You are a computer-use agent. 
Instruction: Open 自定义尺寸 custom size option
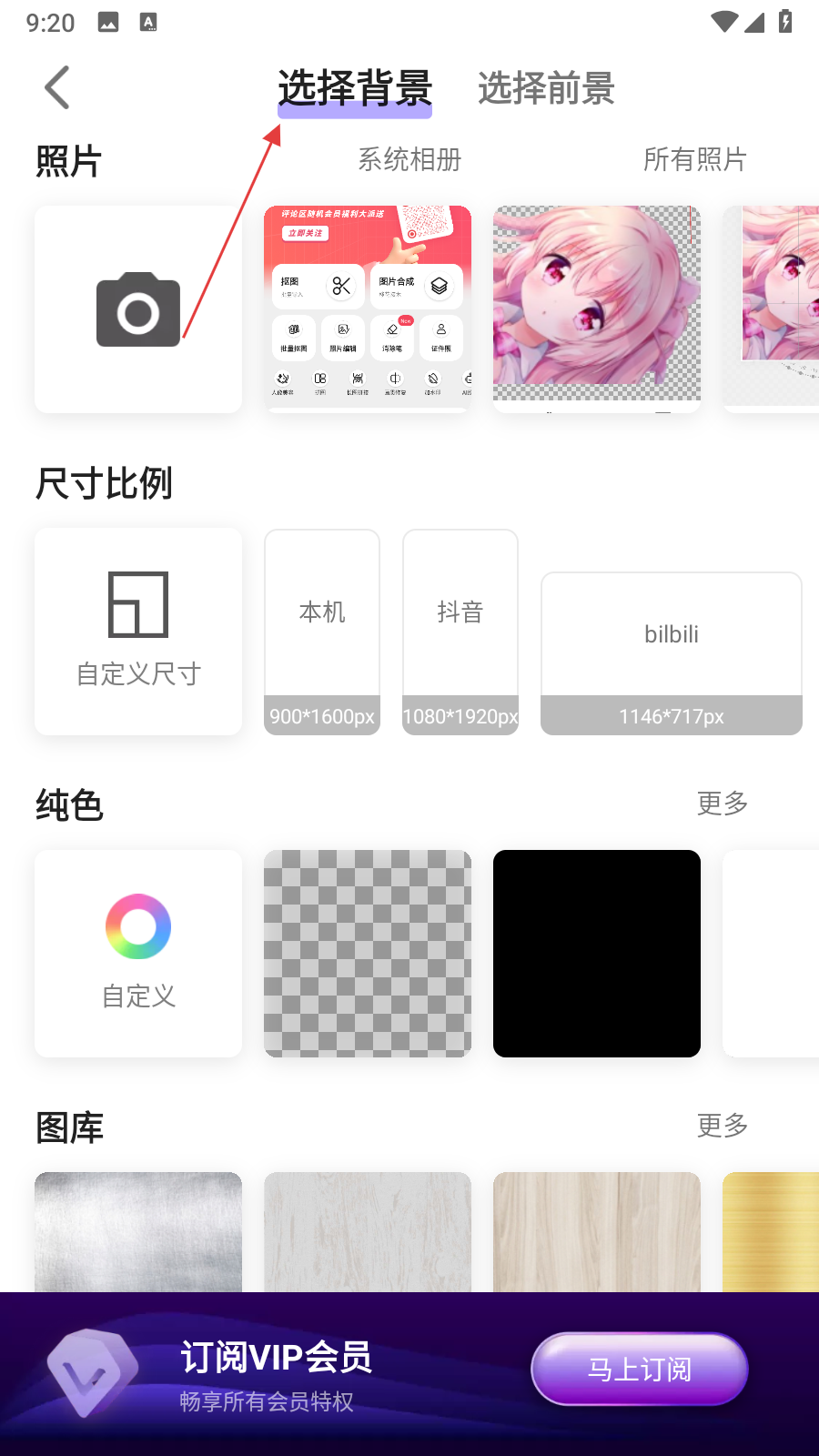[x=138, y=631]
